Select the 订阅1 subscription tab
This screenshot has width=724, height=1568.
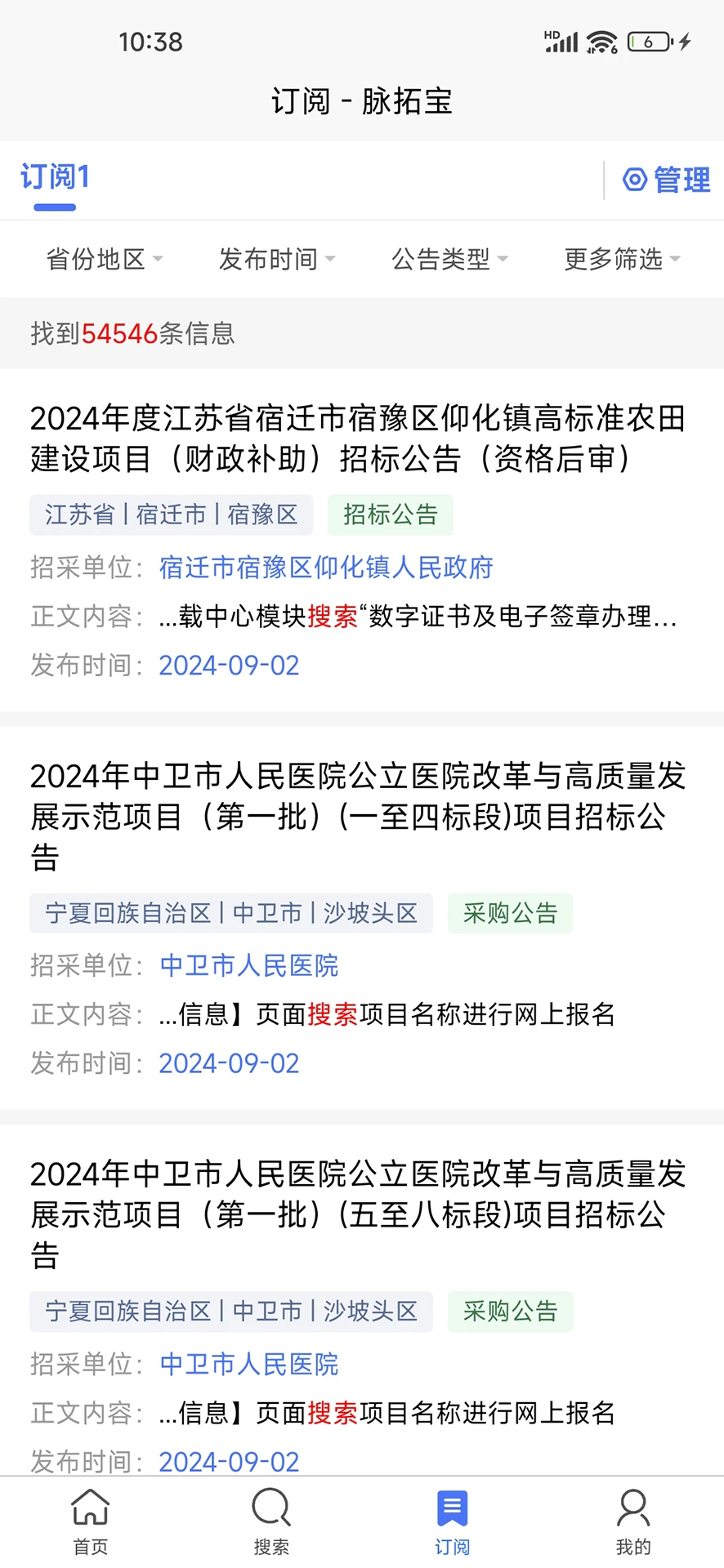55,177
